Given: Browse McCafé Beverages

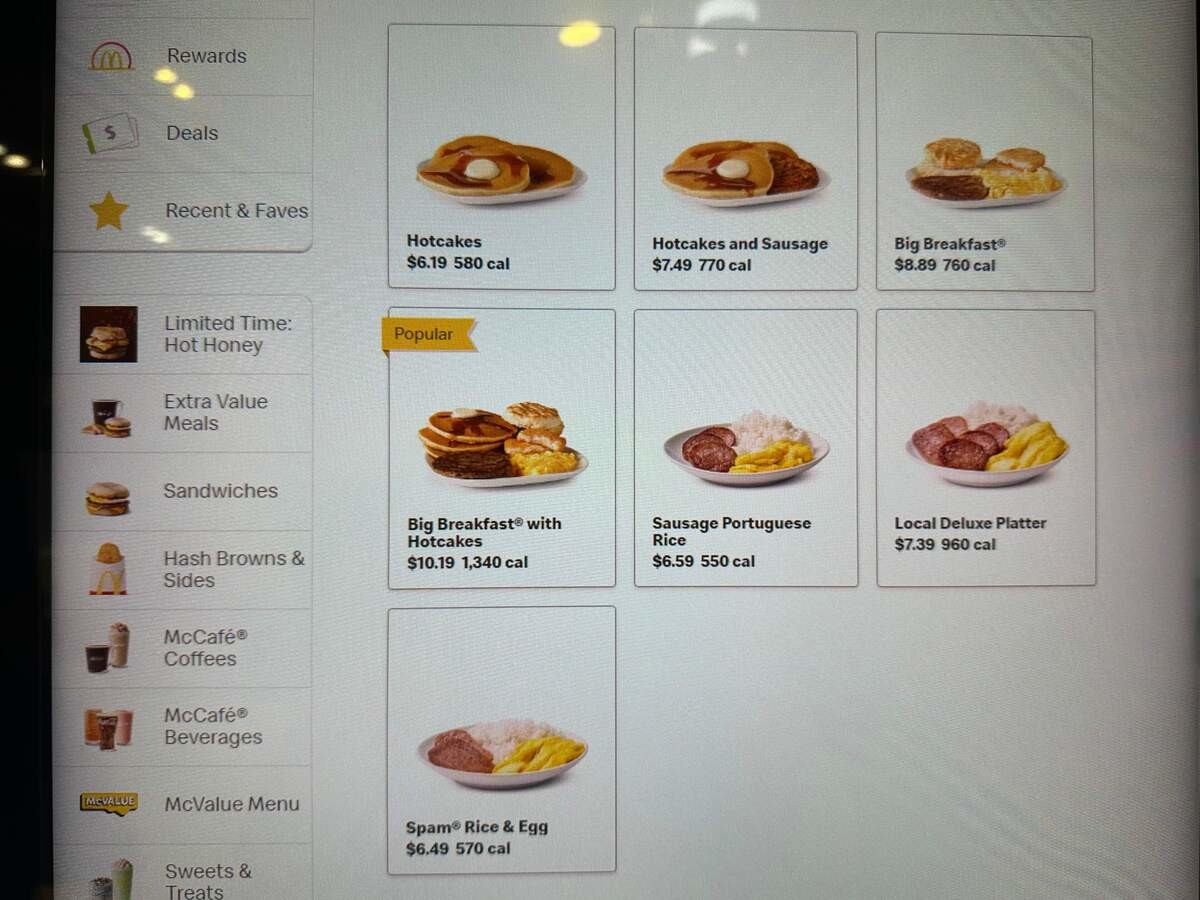Looking at the screenshot, I should (185, 726).
